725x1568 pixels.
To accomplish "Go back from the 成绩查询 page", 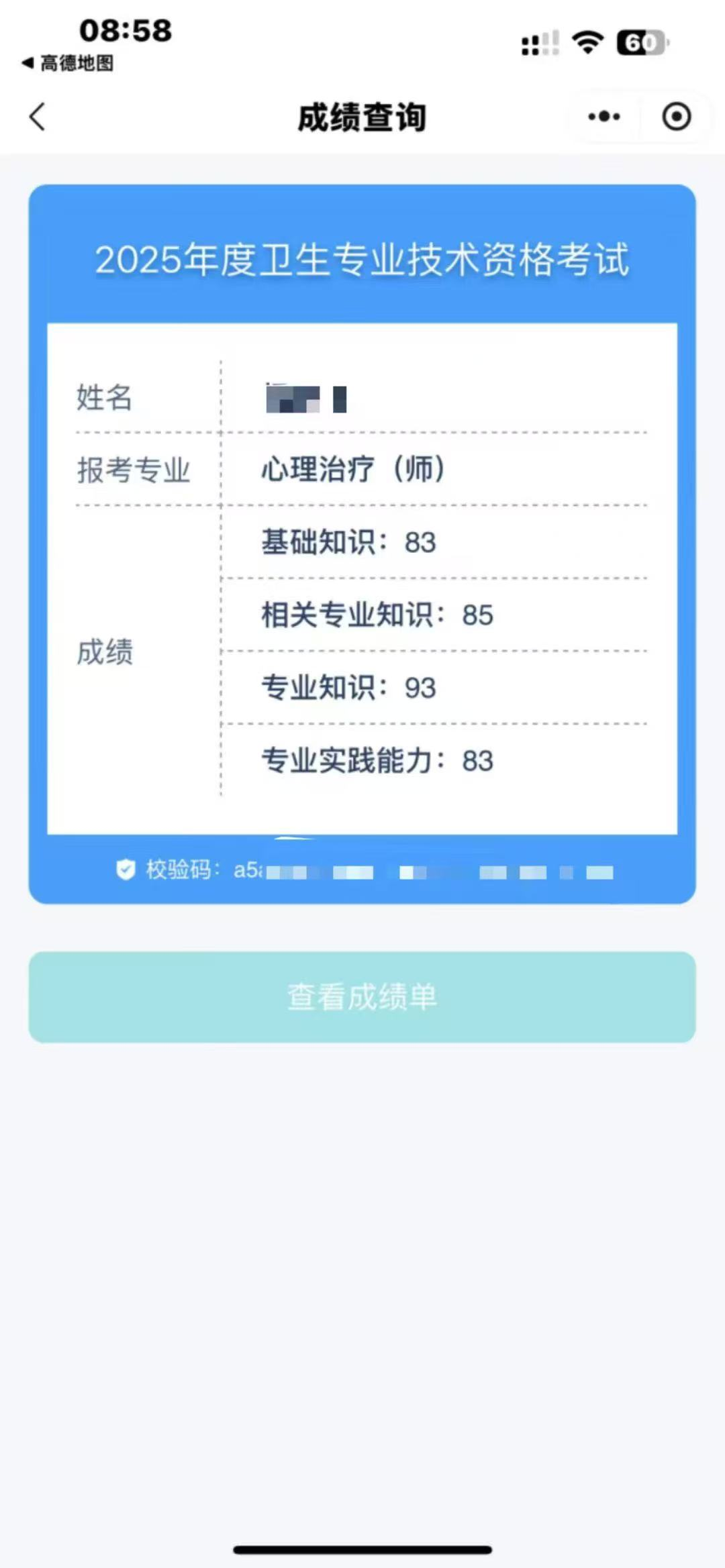I will 38,117.
